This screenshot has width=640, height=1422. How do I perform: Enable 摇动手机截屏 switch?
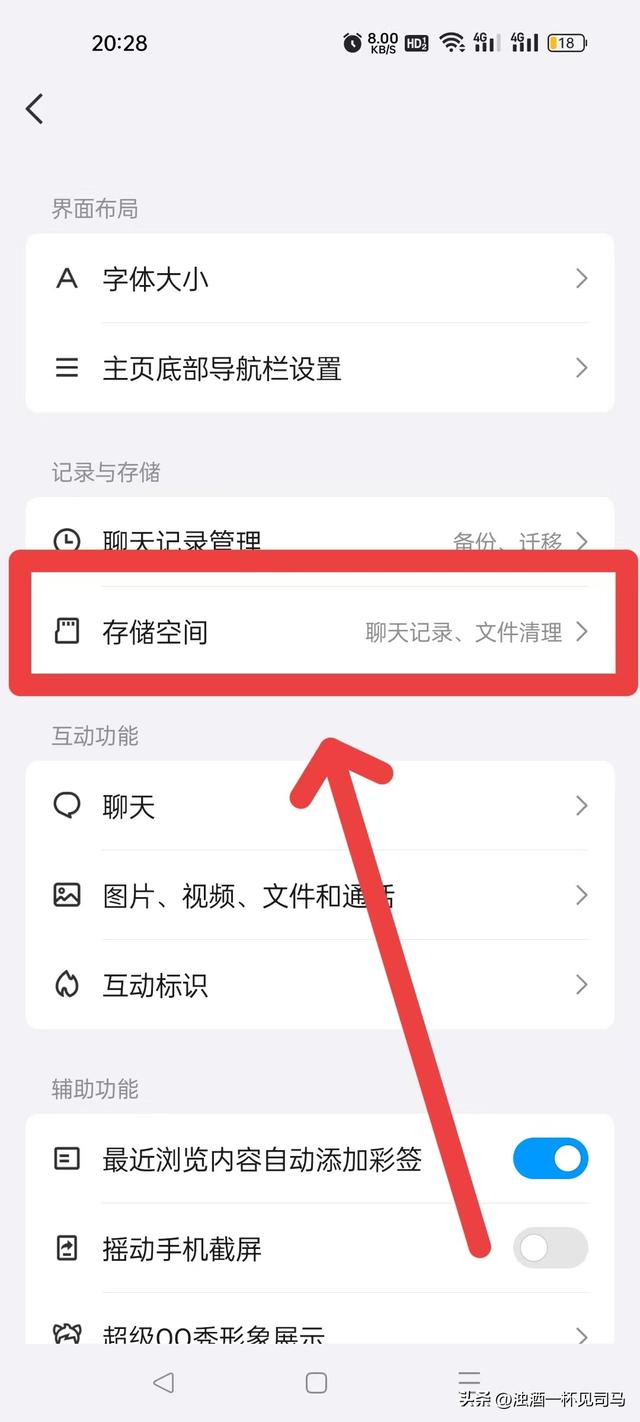pos(550,1248)
